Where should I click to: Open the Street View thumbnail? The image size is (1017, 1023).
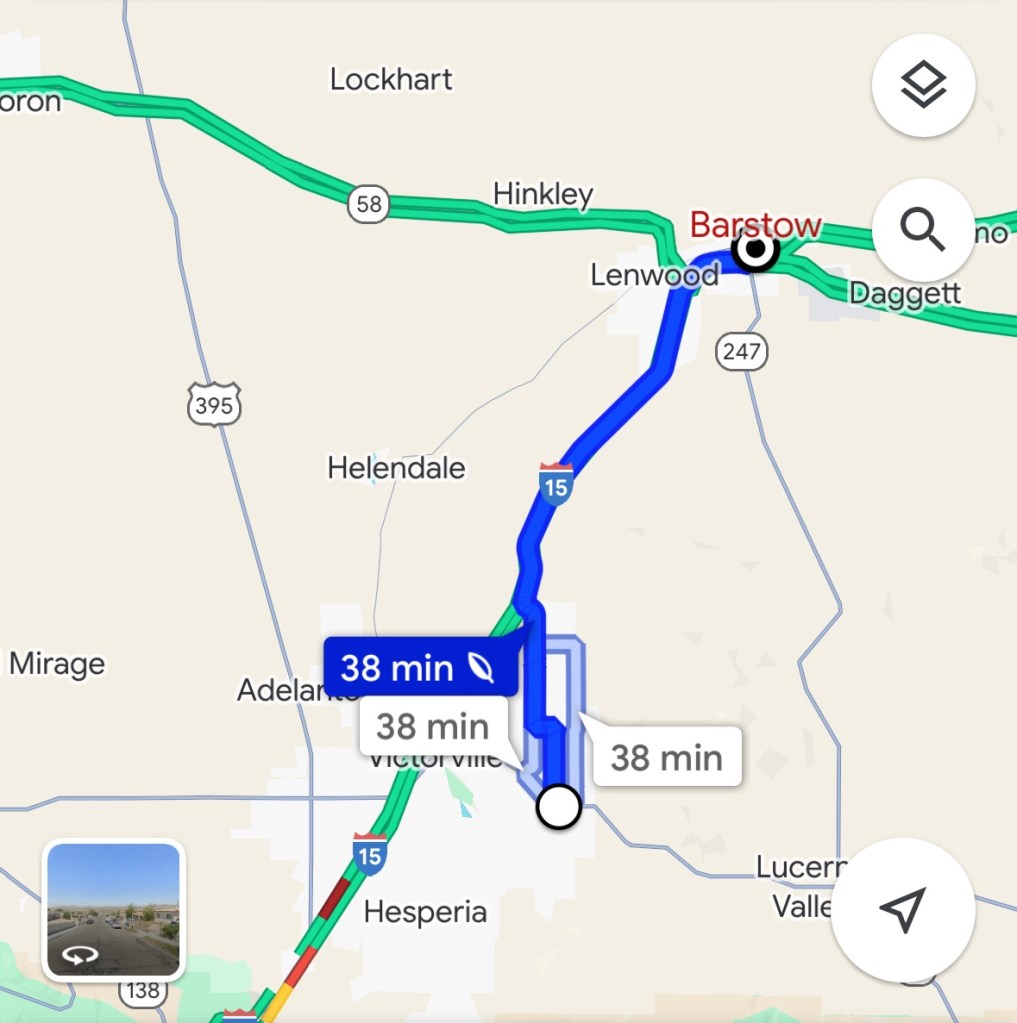coord(113,910)
